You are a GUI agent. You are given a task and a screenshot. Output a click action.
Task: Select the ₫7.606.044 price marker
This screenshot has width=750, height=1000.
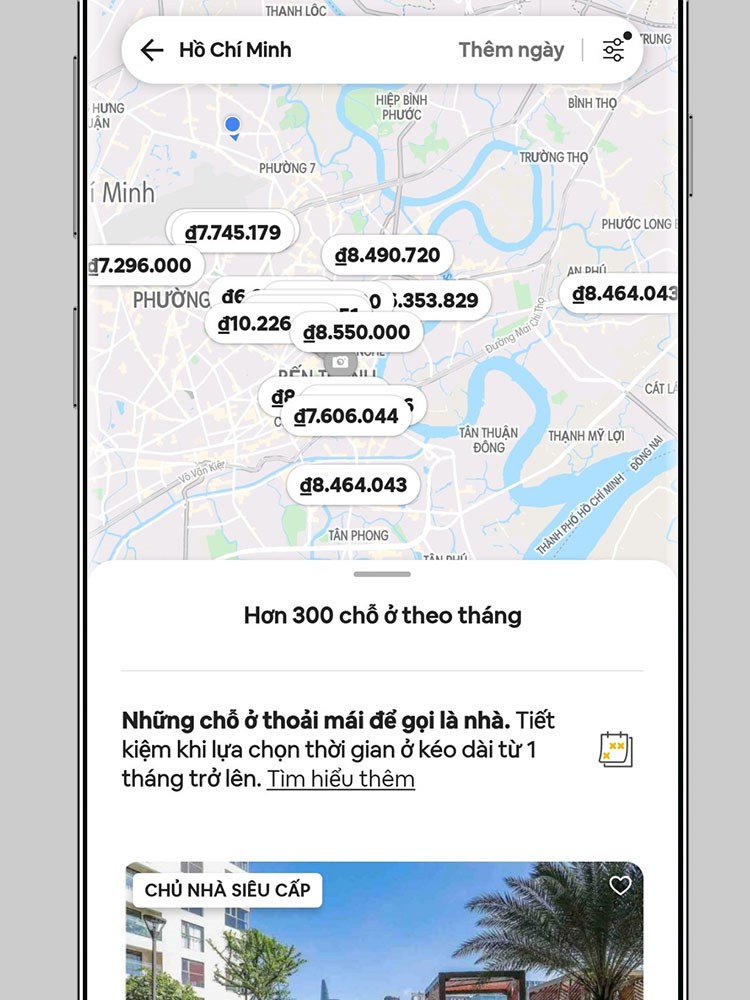[346, 417]
